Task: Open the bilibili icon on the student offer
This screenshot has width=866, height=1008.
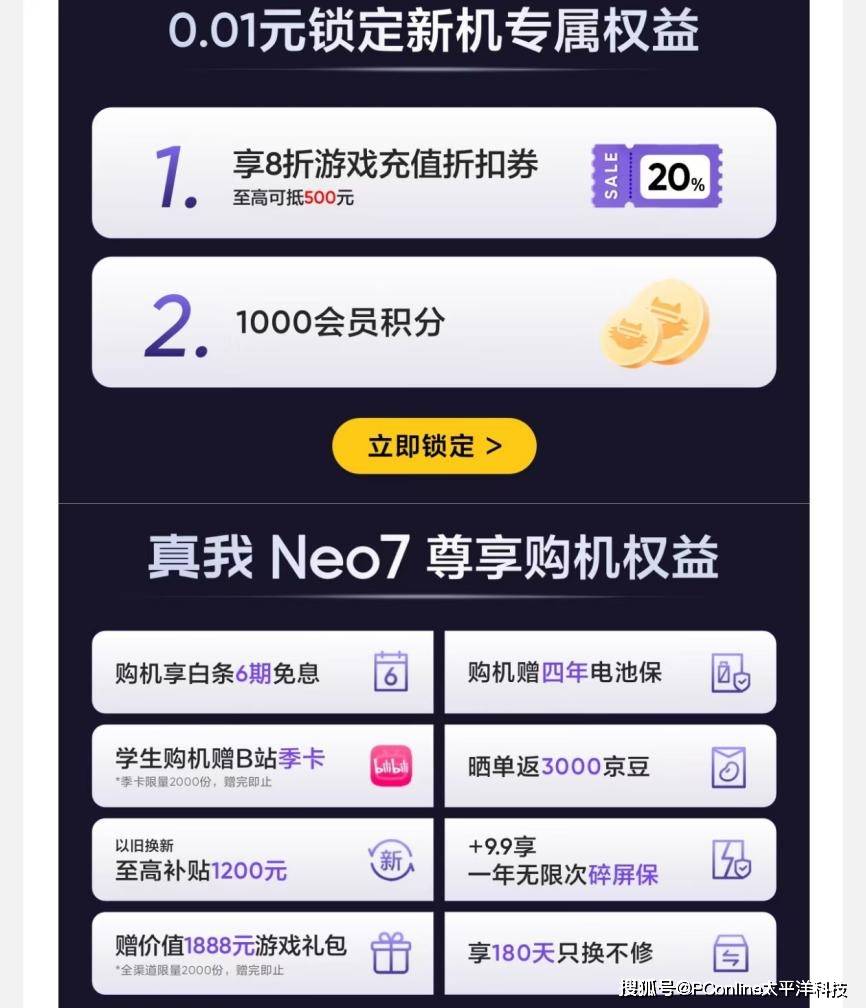Action: point(390,766)
